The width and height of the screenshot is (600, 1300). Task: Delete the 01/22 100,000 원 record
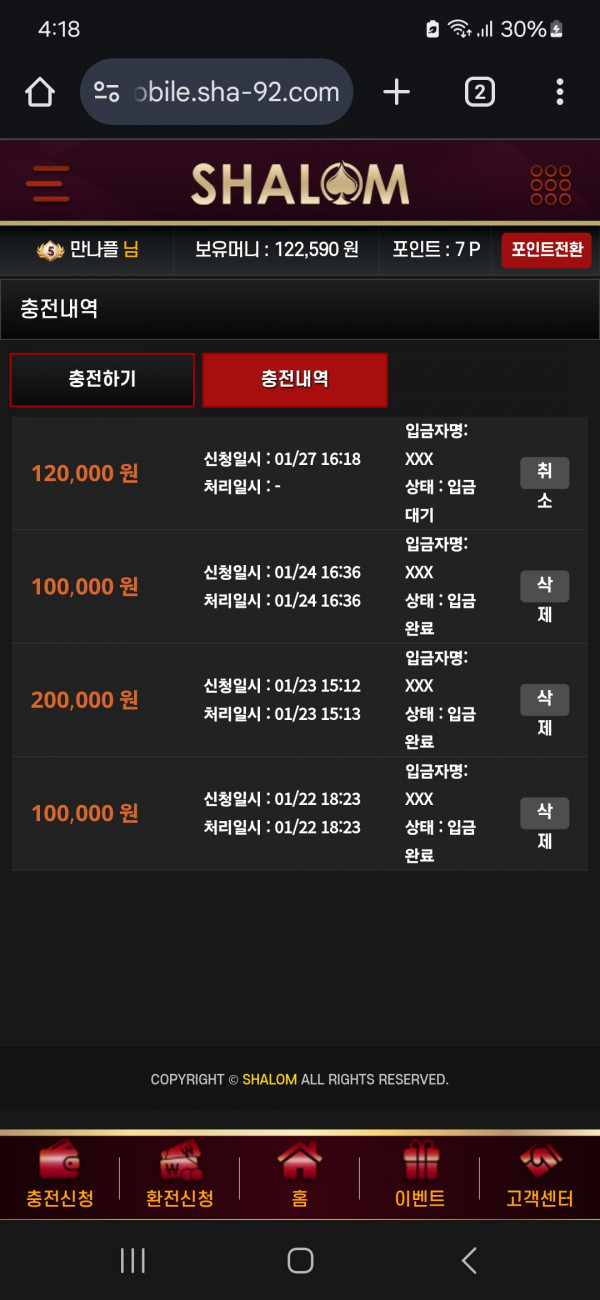[544, 825]
